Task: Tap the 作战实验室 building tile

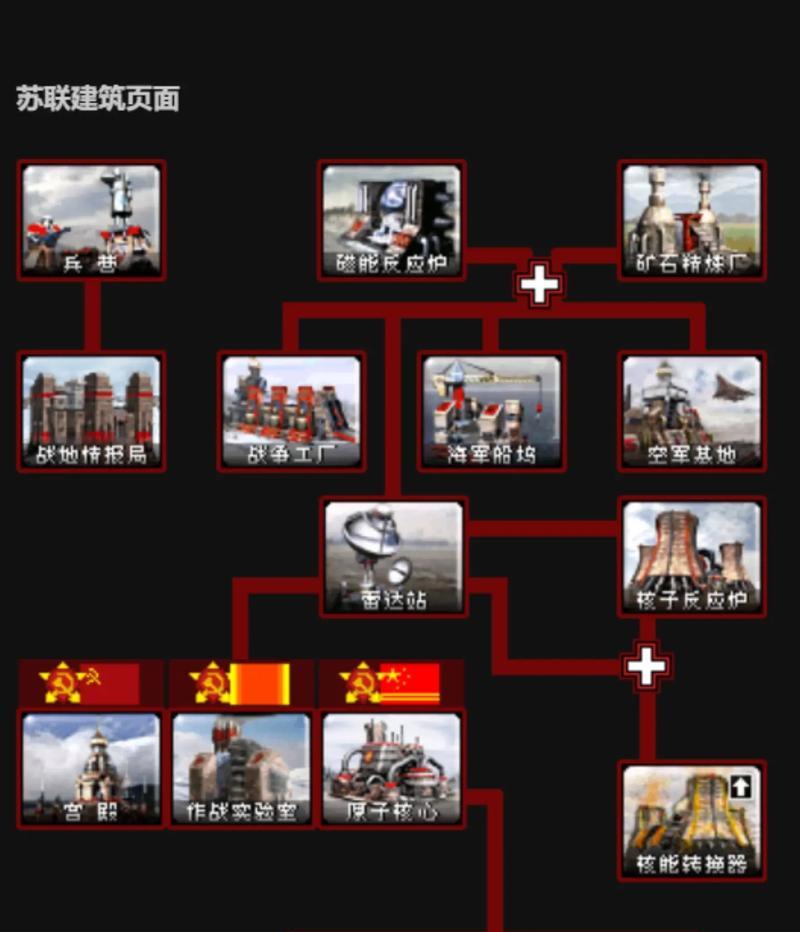Action: [241, 767]
